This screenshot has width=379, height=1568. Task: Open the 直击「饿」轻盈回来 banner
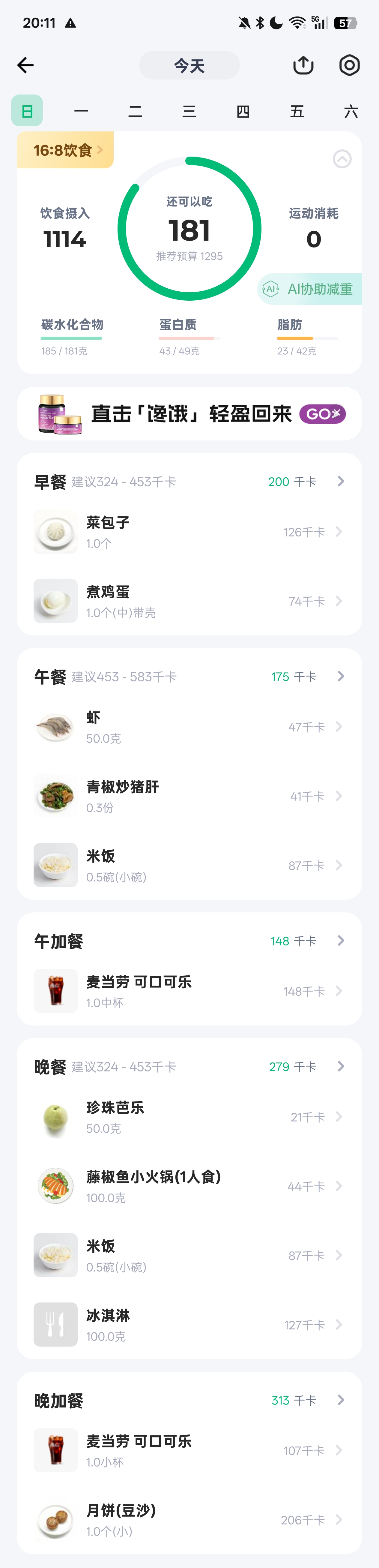click(189, 414)
